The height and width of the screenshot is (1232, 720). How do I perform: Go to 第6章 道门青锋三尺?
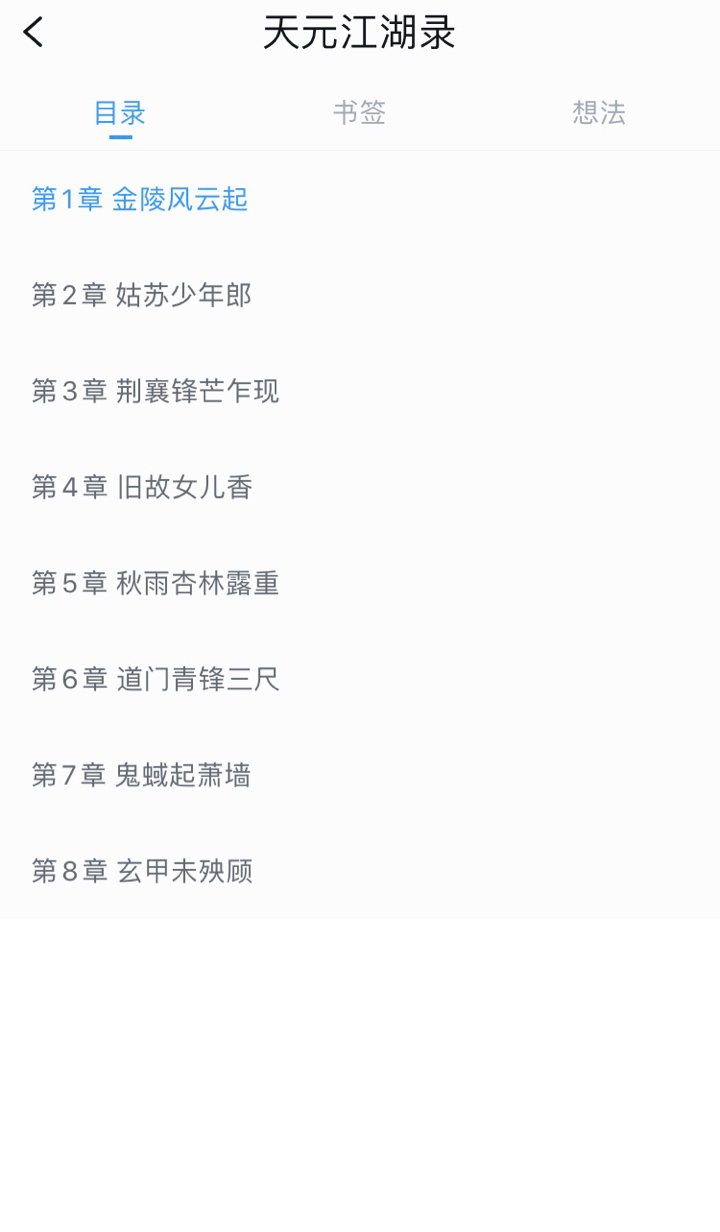[360, 679]
